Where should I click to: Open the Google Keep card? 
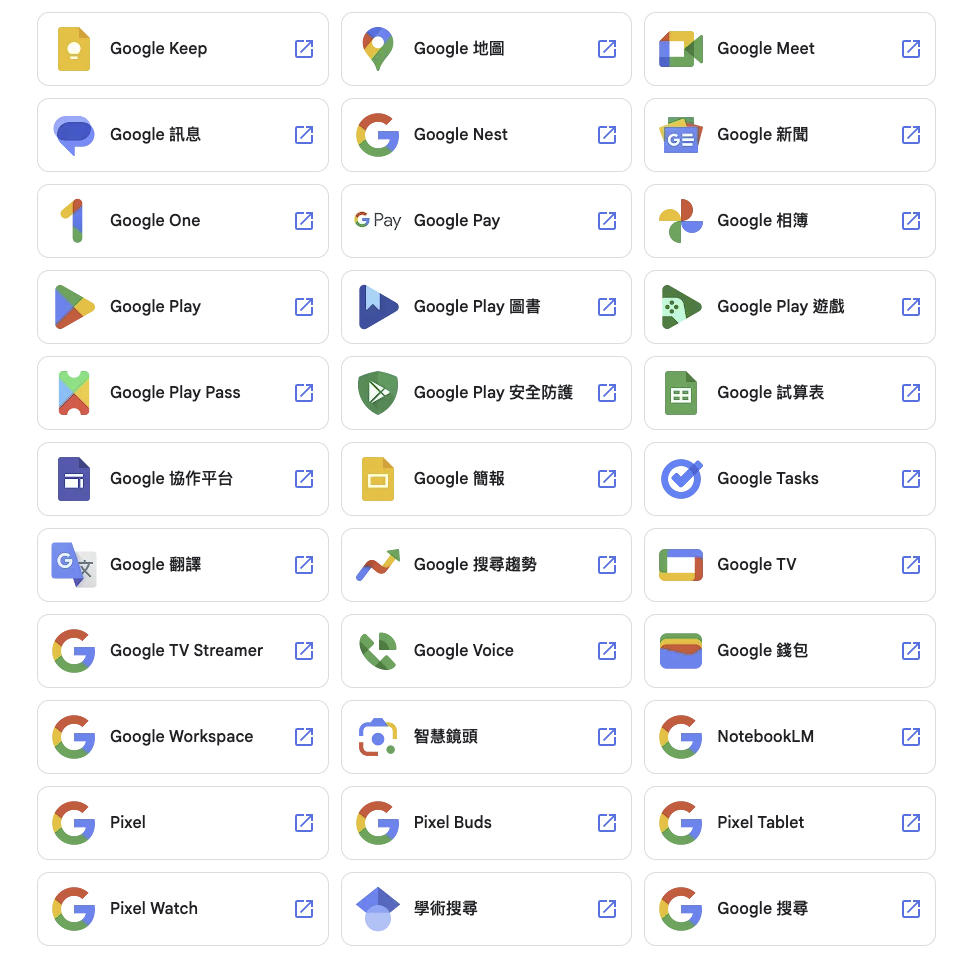click(x=182, y=49)
